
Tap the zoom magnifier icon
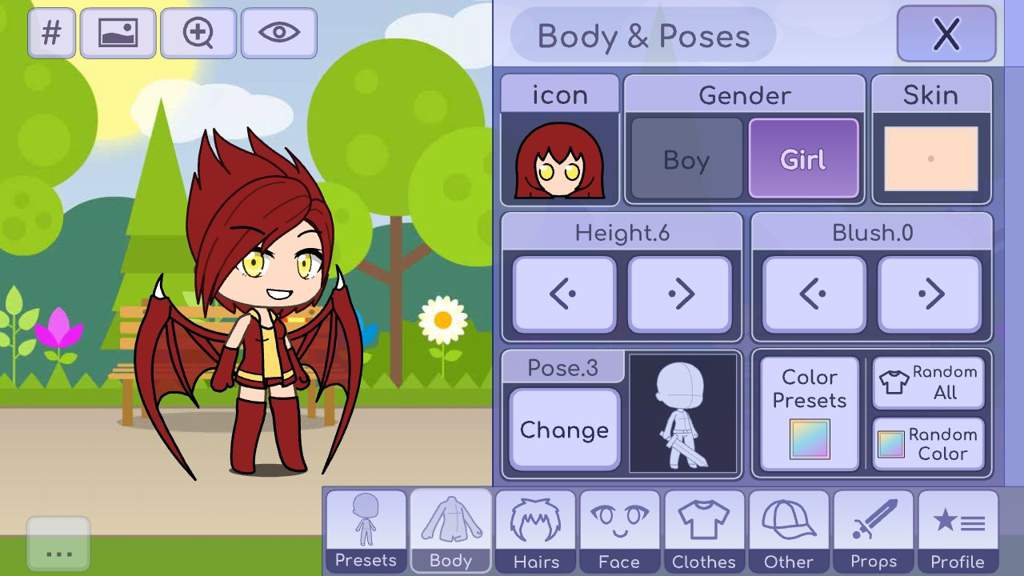click(x=198, y=33)
